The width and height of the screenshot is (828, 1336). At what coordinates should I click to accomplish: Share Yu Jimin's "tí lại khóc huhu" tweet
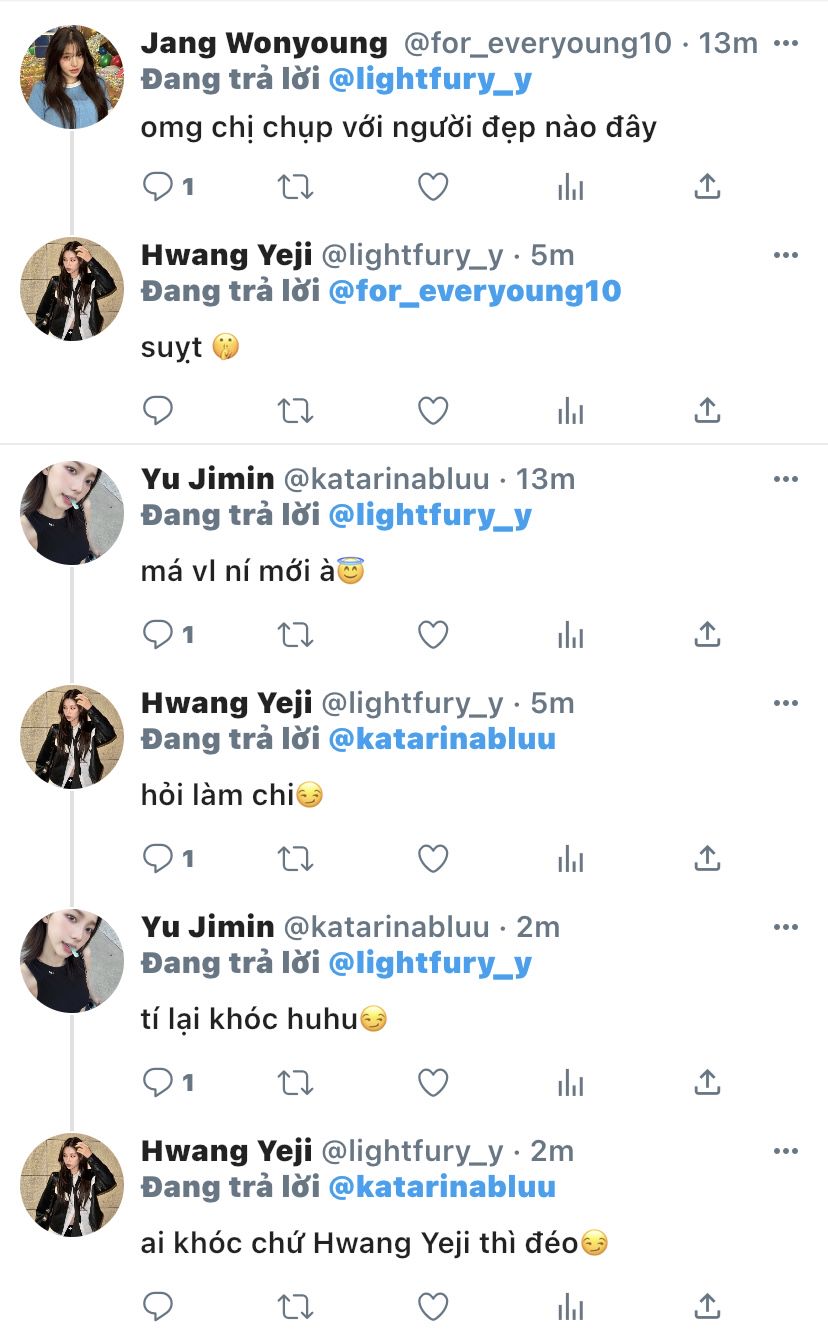[x=707, y=1083]
